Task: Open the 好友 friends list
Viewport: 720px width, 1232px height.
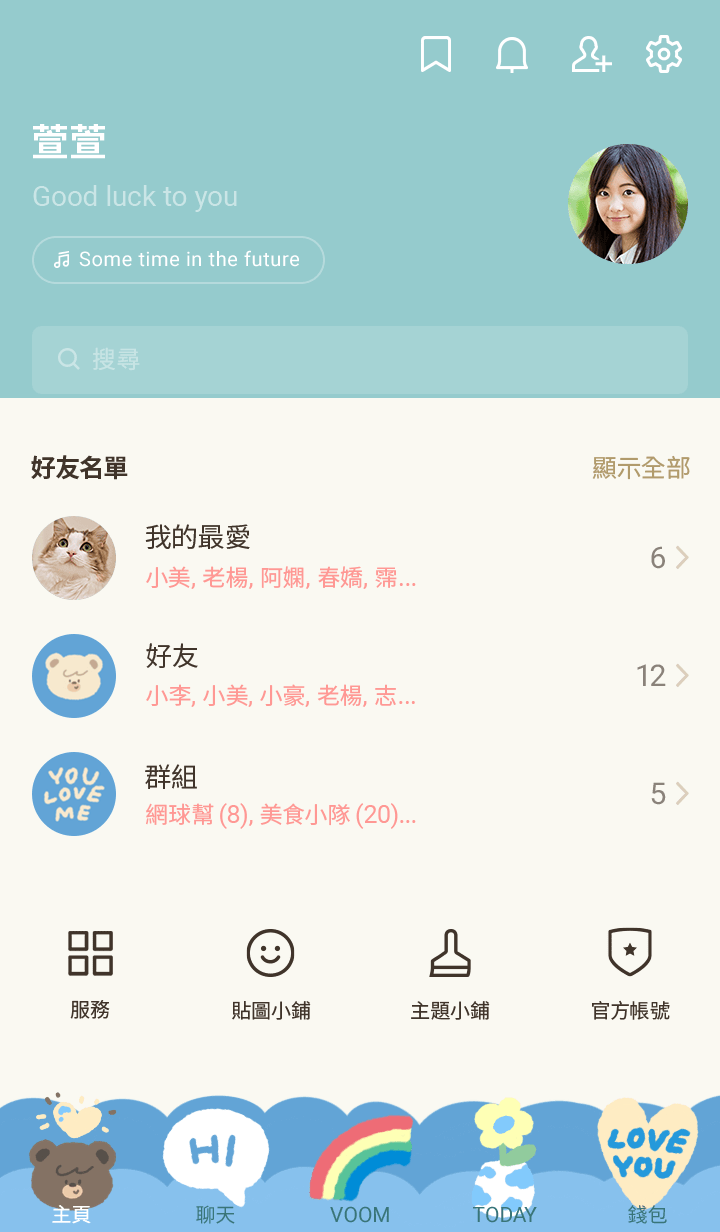Action: 360,676
